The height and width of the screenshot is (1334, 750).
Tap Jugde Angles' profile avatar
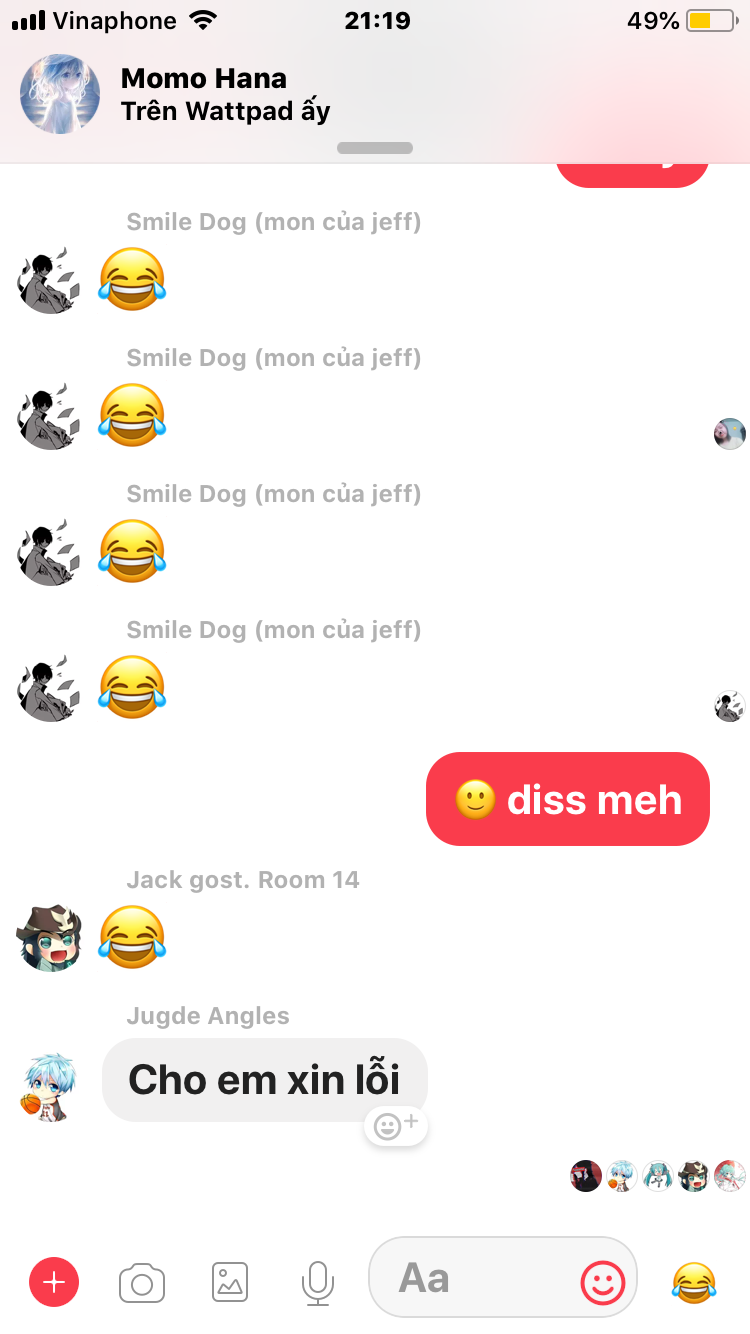pos(48,1086)
